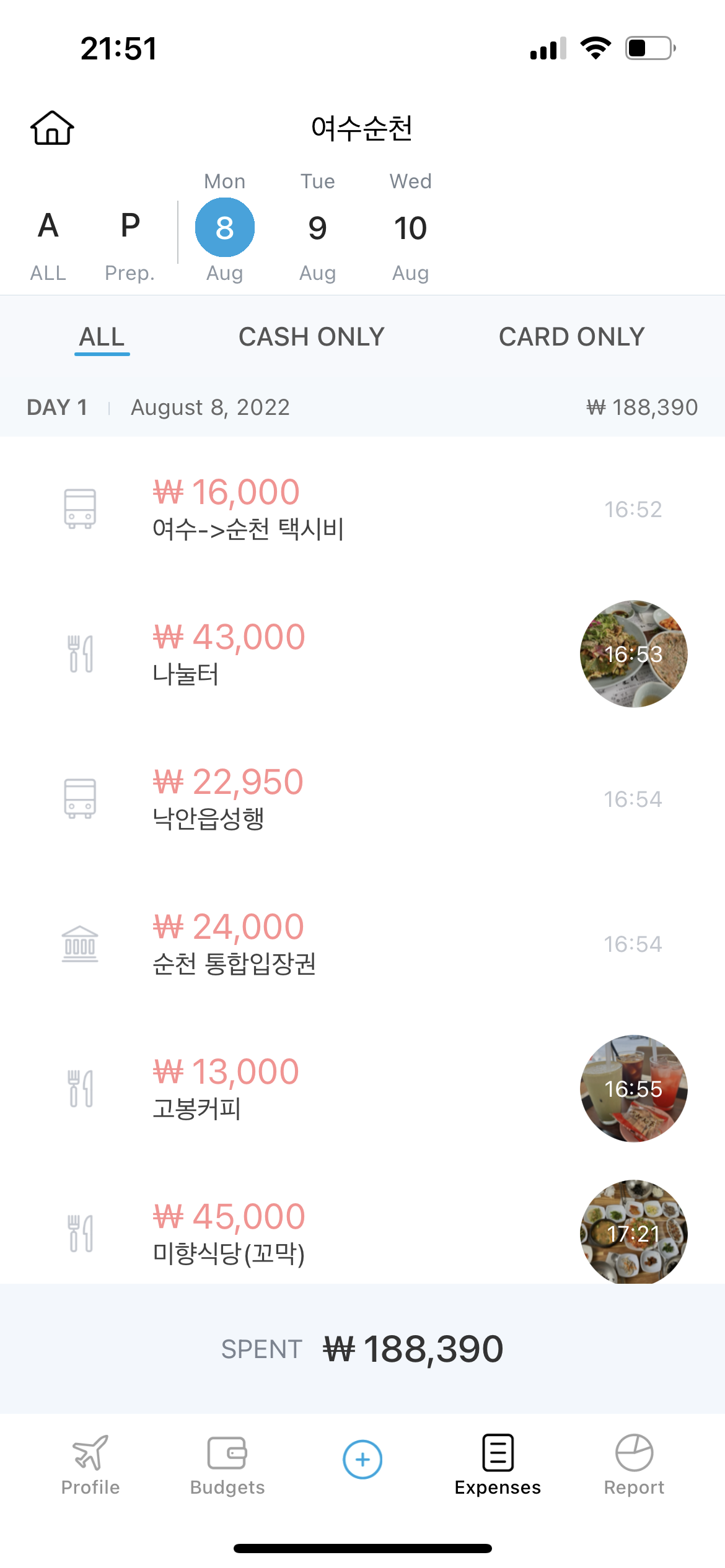Open the Profile tab
Image resolution: width=725 pixels, height=1568 pixels.
click(90, 1464)
